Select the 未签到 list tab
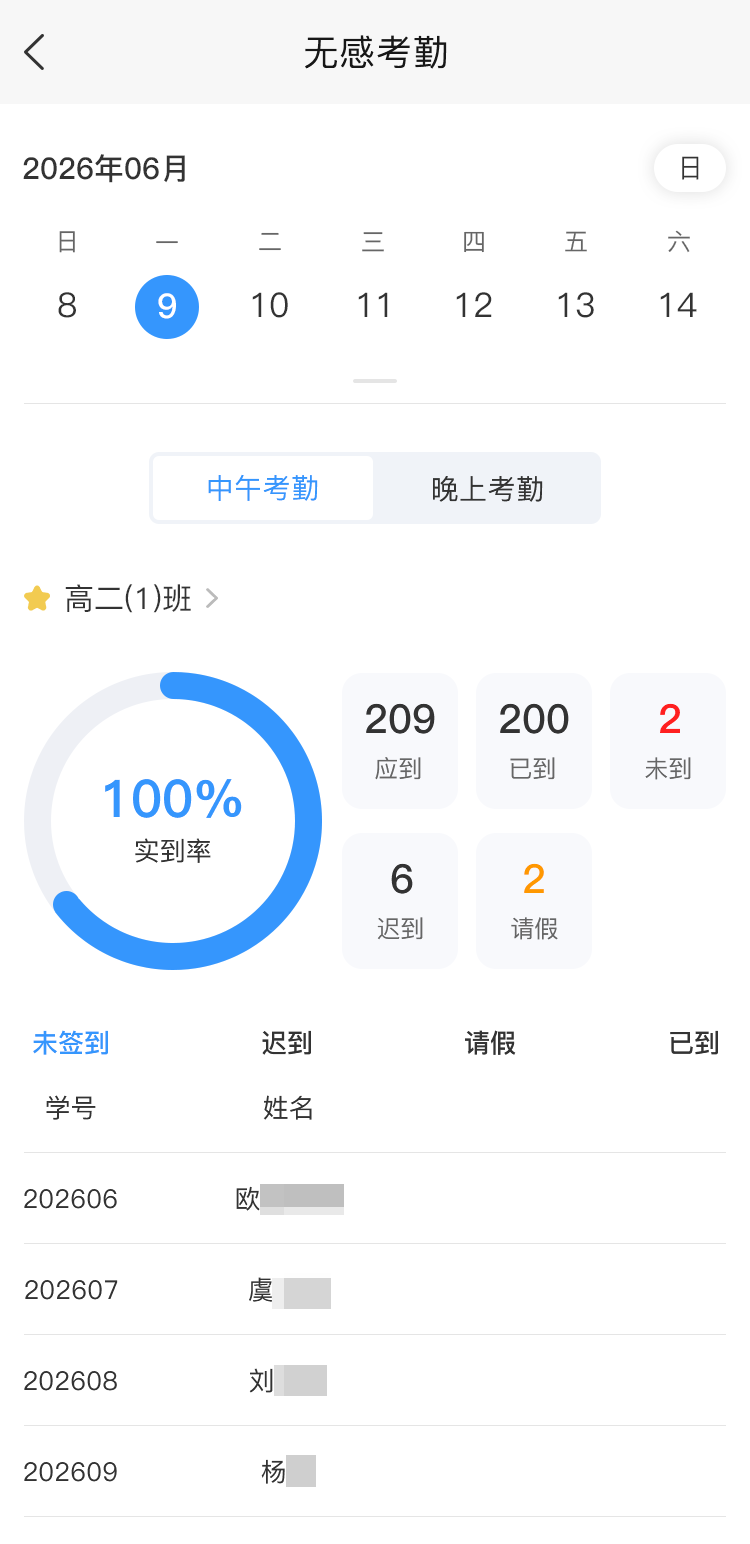750x1544 pixels. click(x=70, y=1044)
